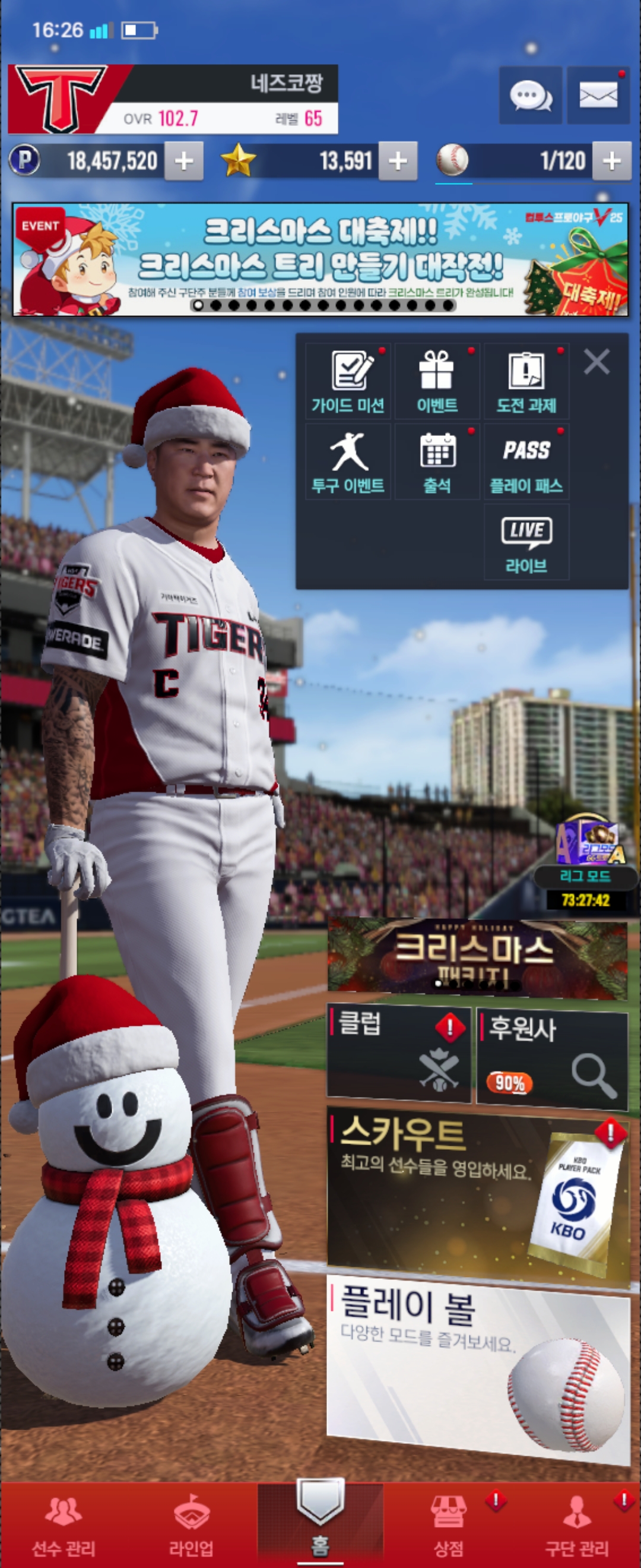641x1568 pixels.
Task: Open 플레이 패스
Action: tap(526, 462)
